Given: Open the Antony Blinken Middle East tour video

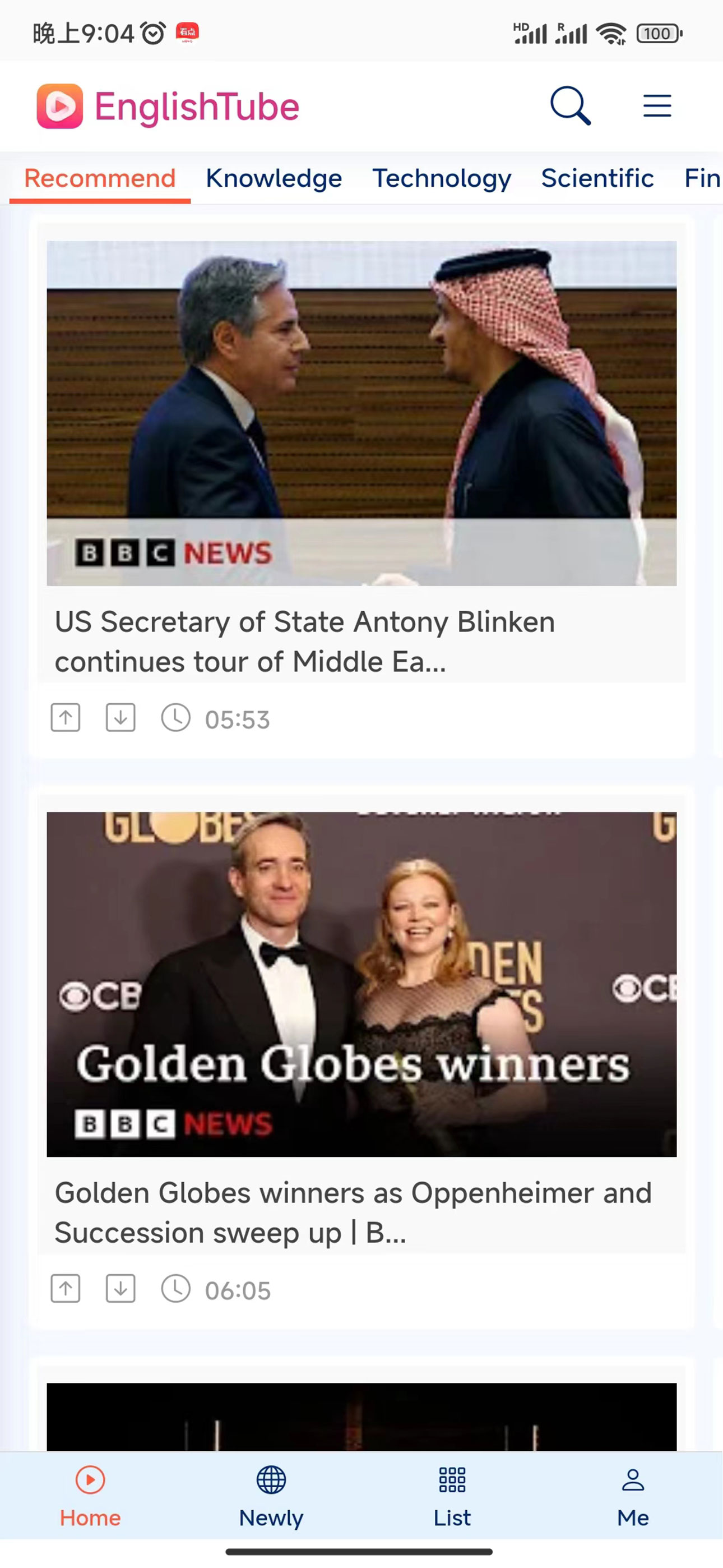Looking at the screenshot, I should click(361, 414).
